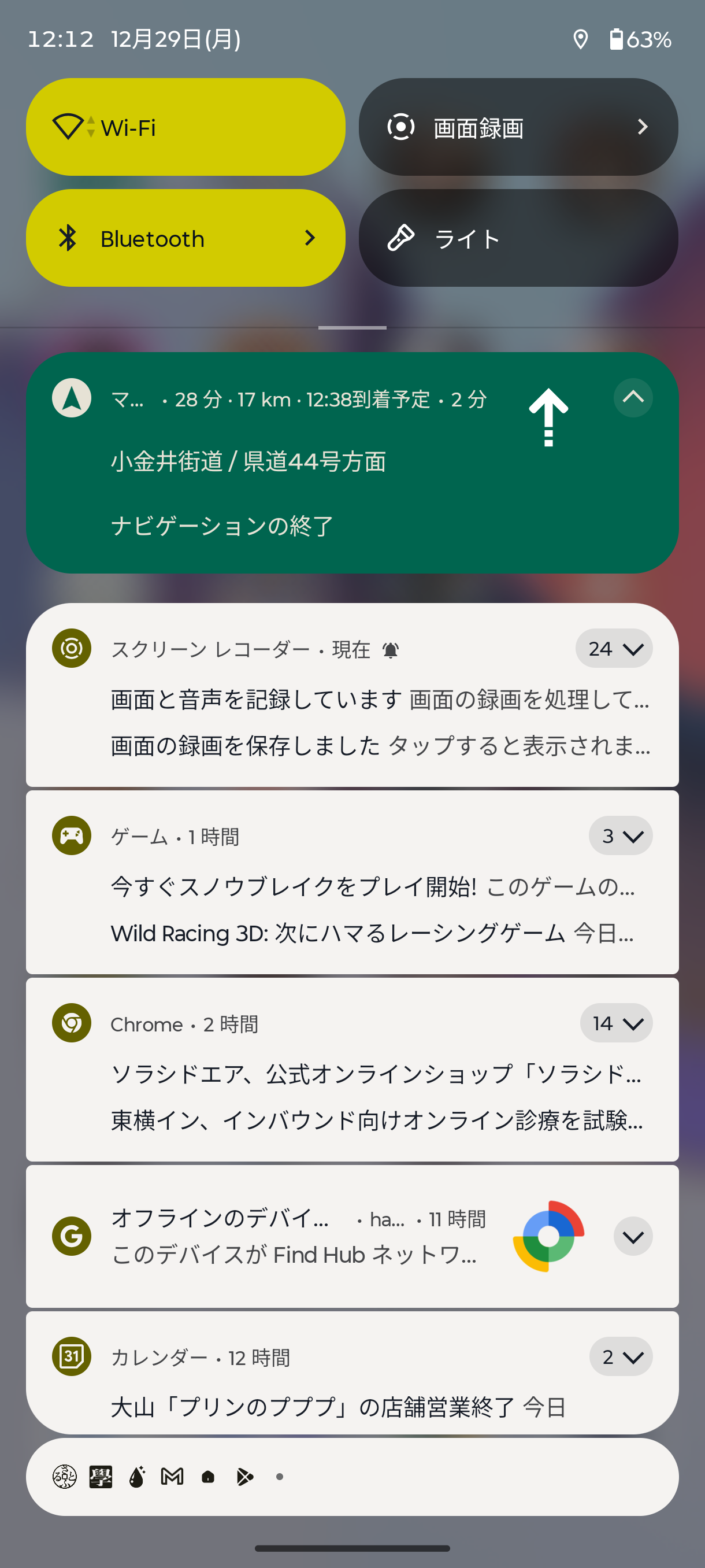This screenshot has width=705, height=1568.
Task: Tap ナビゲーションの終了 to end navigation
Action: [x=222, y=526]
